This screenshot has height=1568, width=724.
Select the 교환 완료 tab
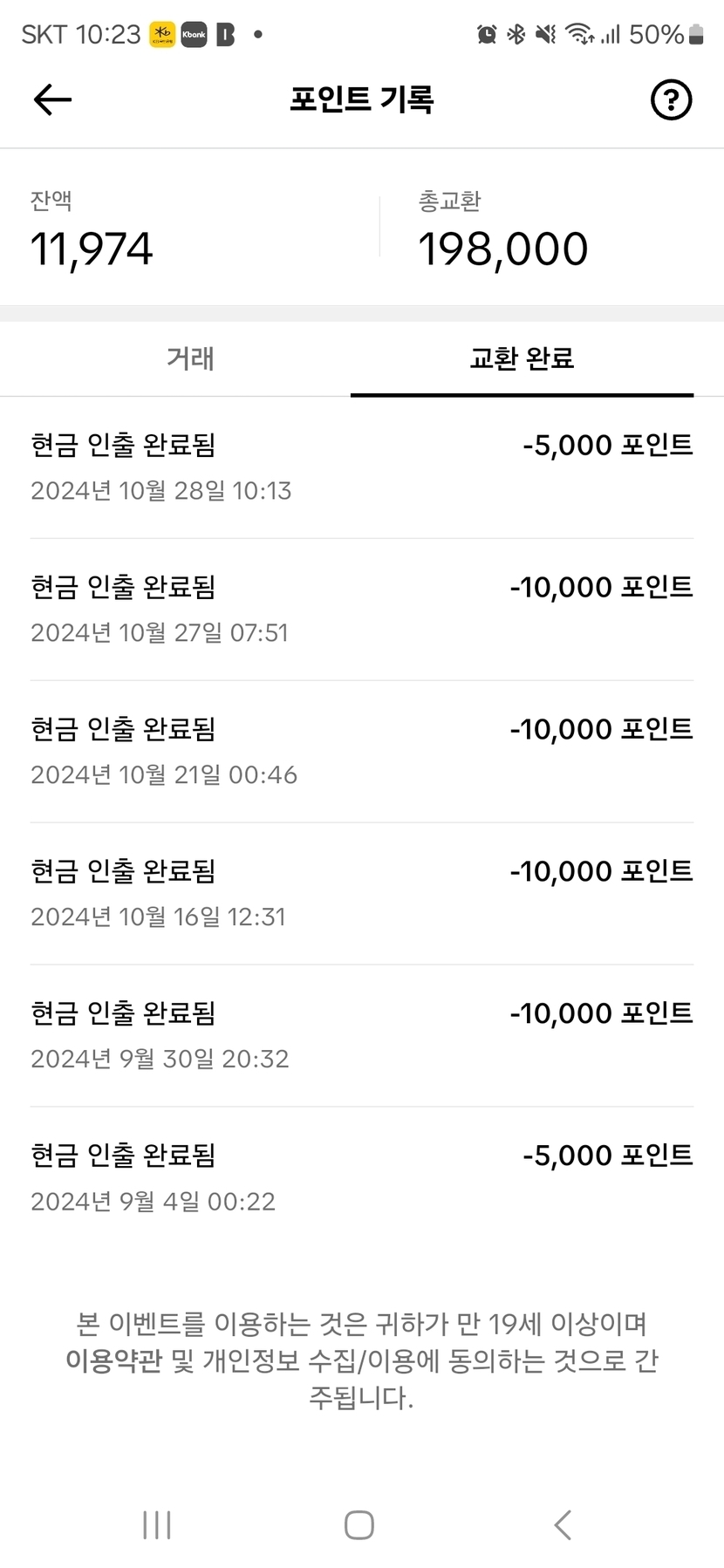522,358
